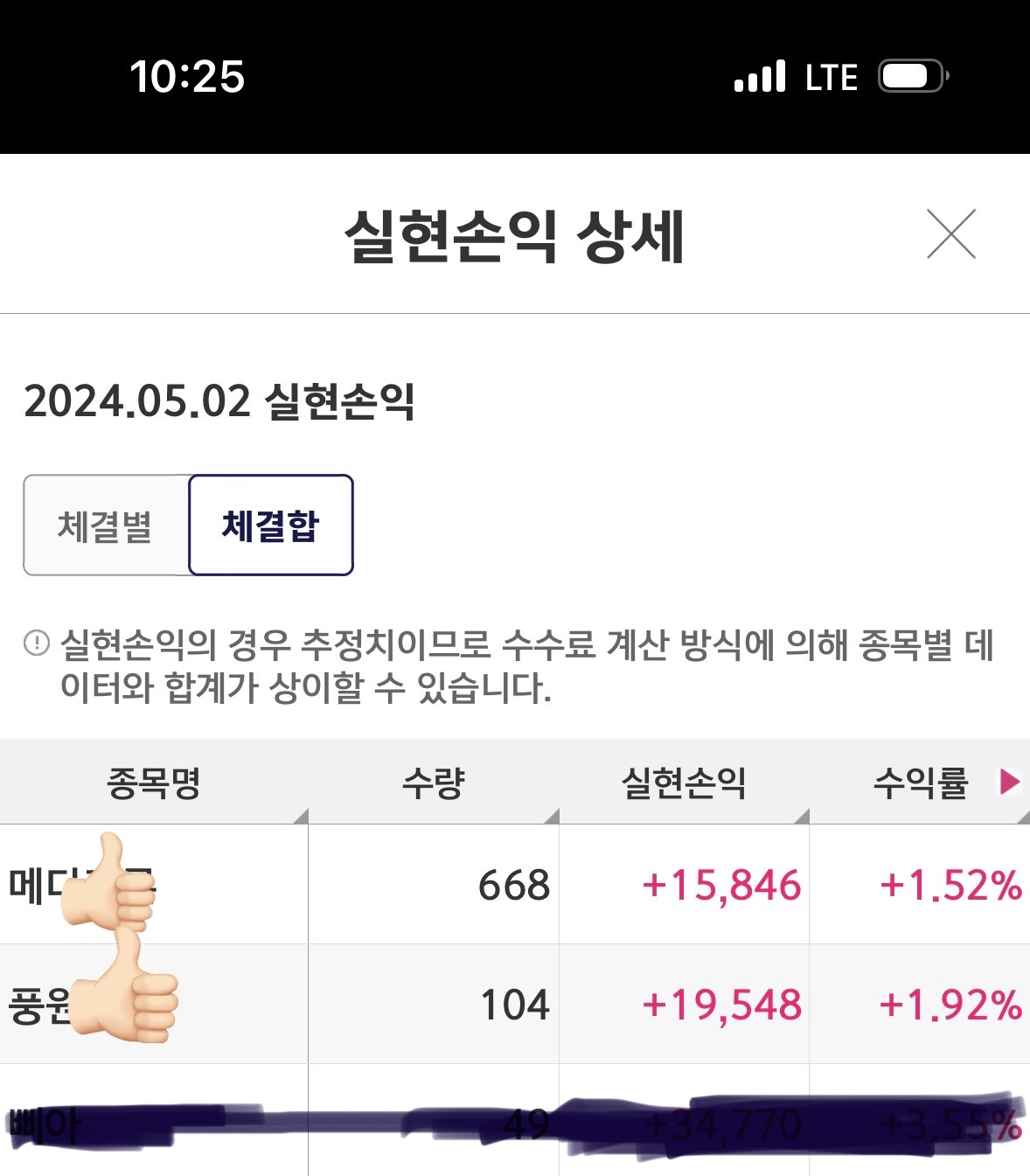Sort by 종목명 column header

pyautogui.click(x=154, y=783)
